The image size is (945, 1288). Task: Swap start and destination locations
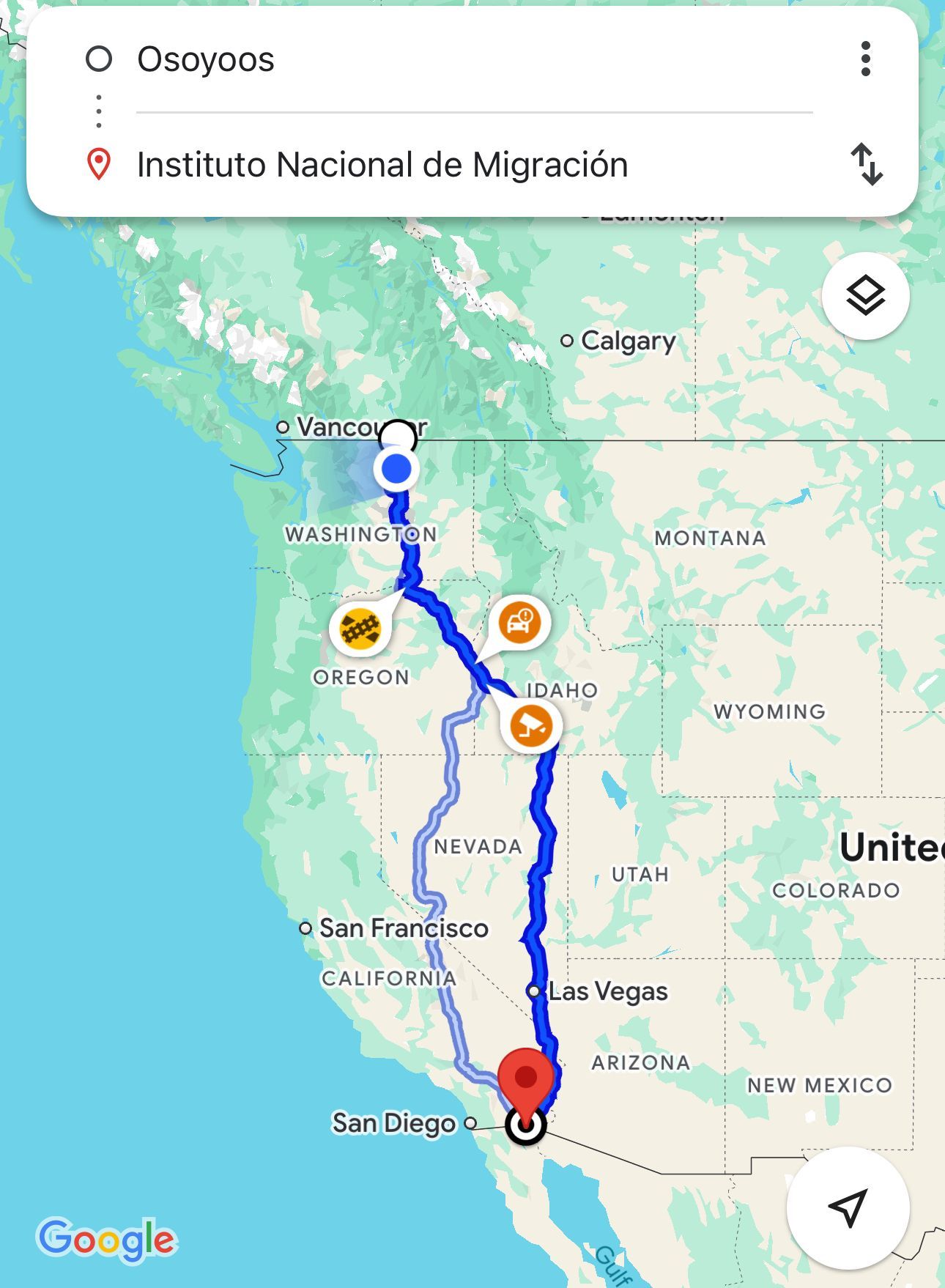(867, 164)
